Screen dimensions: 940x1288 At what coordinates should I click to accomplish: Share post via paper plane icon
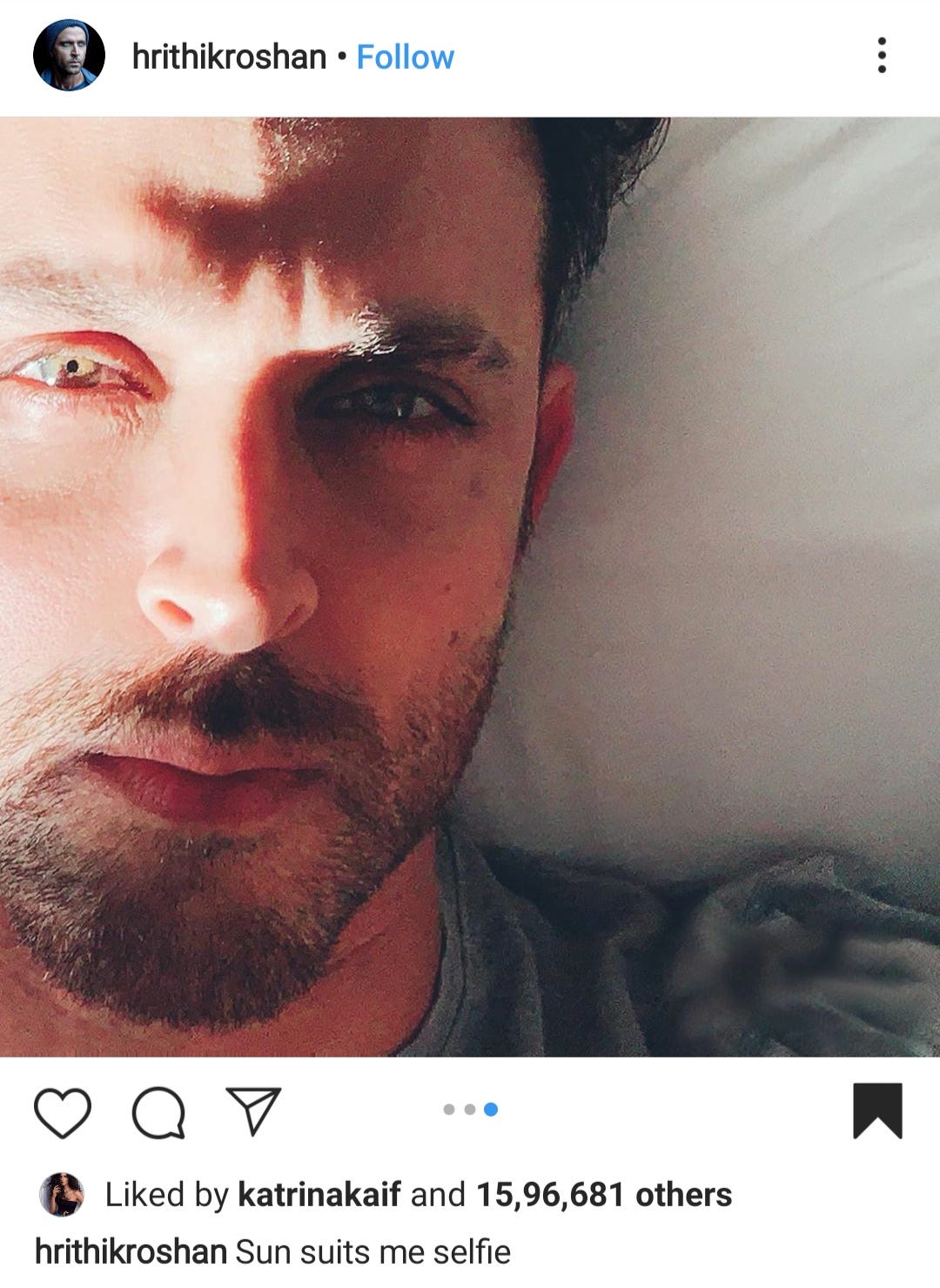click(253, 1110)
